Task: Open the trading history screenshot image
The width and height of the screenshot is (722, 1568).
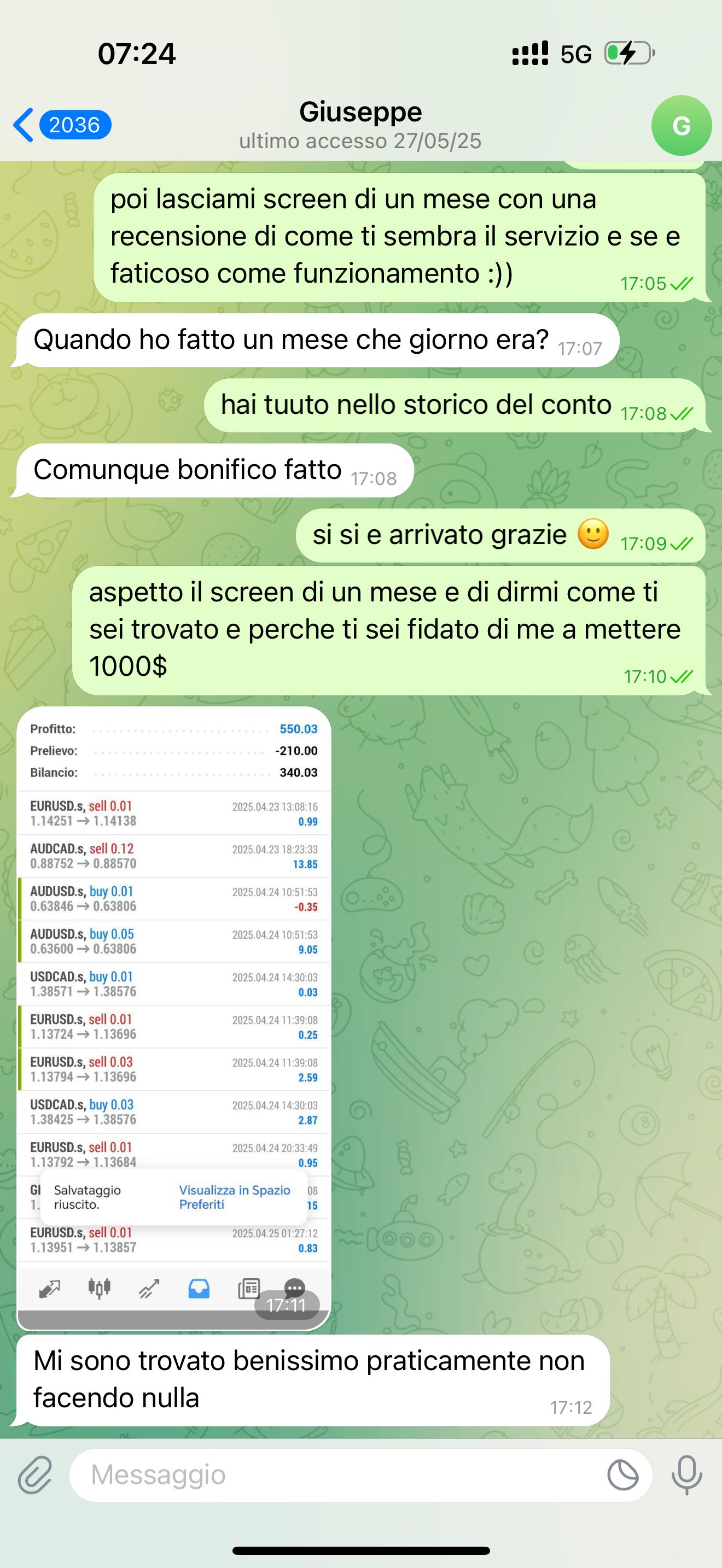Action: click(174, 1016)
